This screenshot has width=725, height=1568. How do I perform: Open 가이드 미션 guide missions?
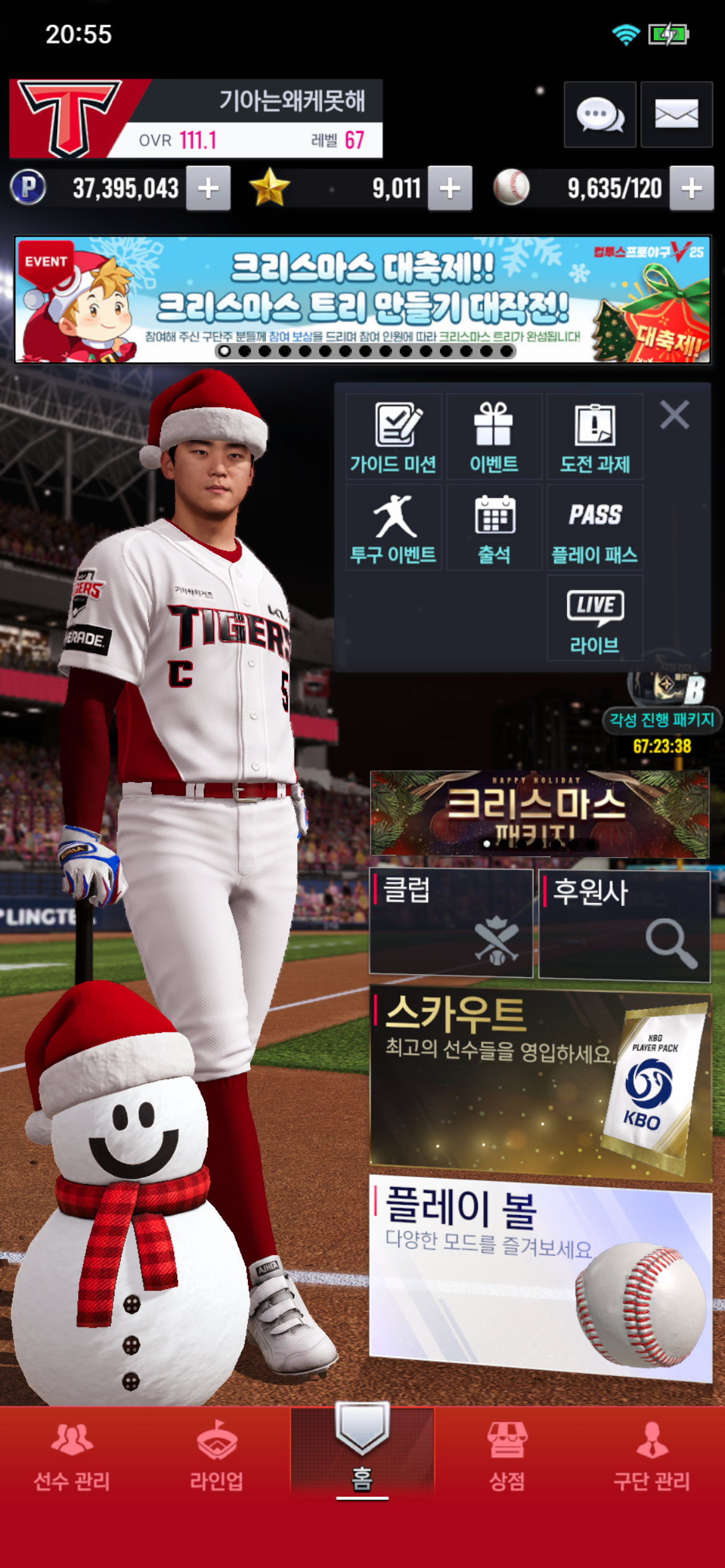click(393, 437)
